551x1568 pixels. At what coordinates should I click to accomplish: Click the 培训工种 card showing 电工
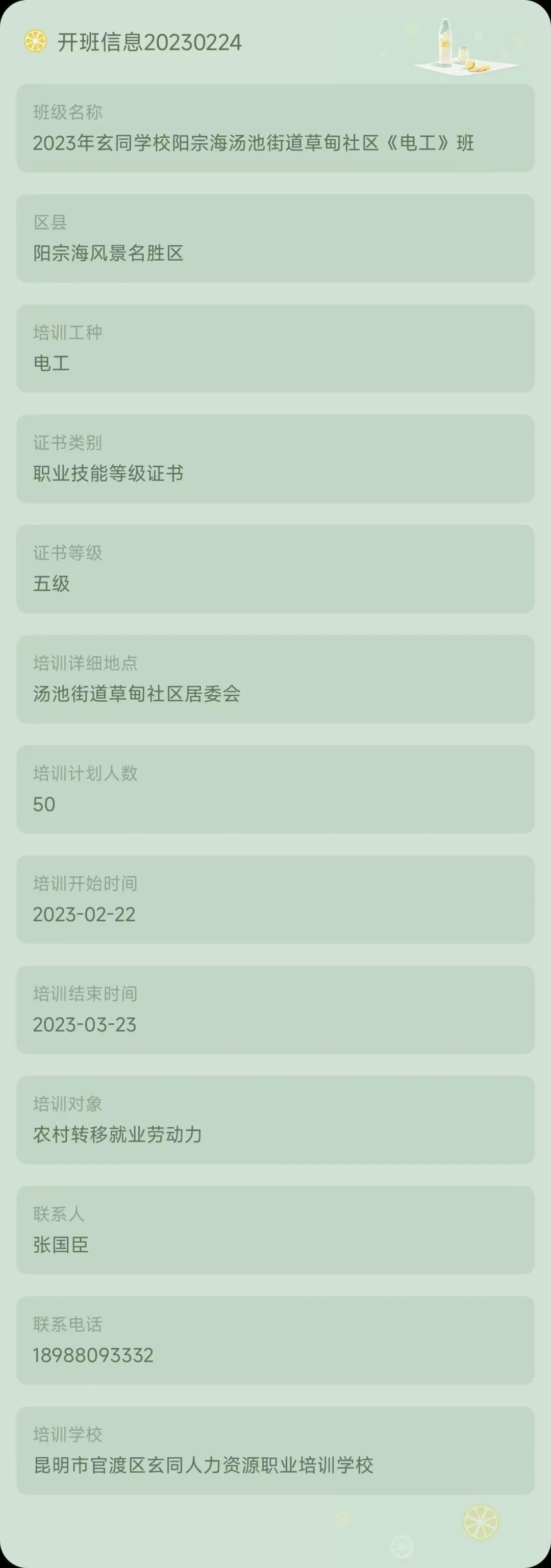click(x=275, y=347)
